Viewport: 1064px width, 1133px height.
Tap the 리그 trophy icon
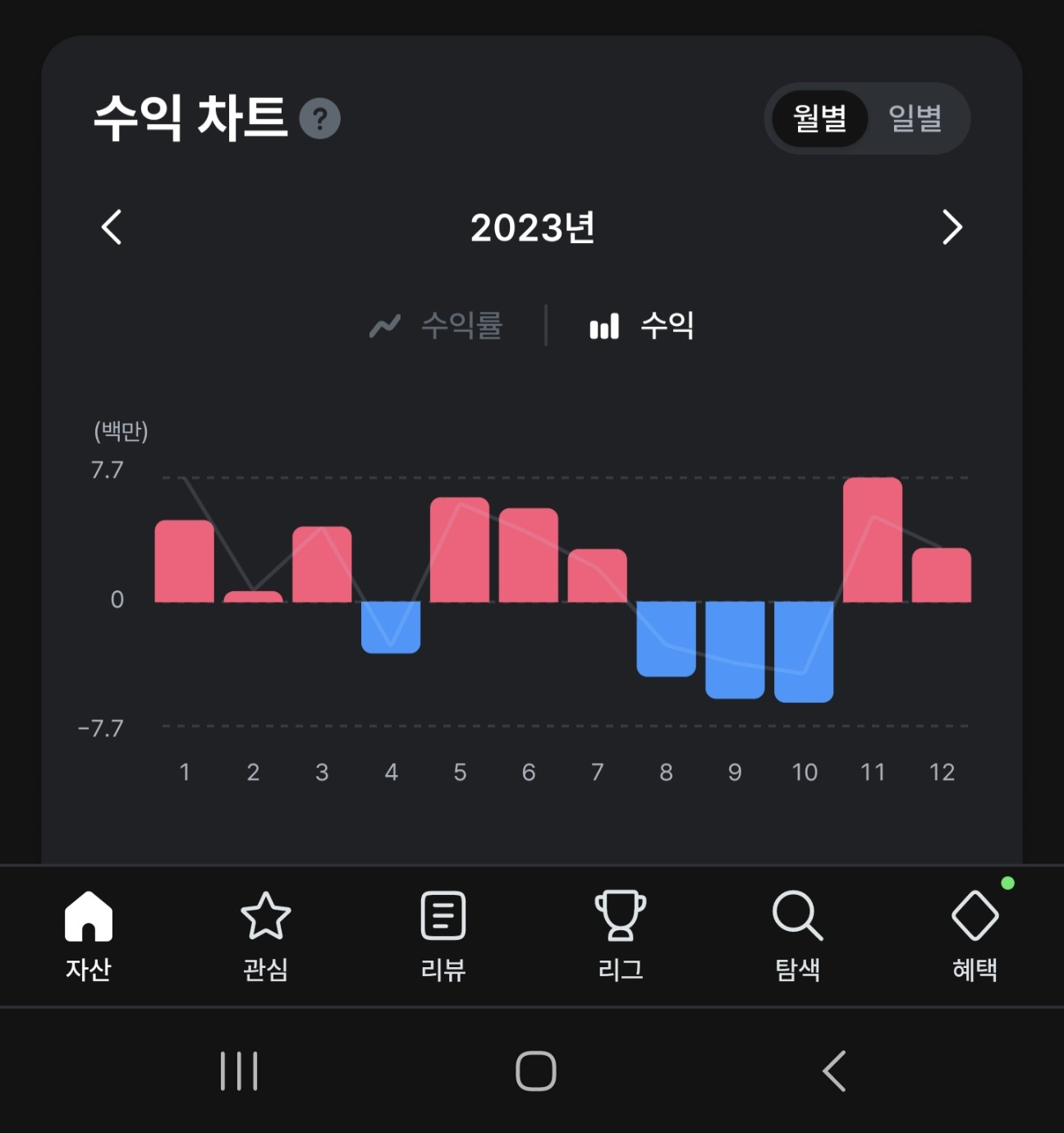(621, 915)
